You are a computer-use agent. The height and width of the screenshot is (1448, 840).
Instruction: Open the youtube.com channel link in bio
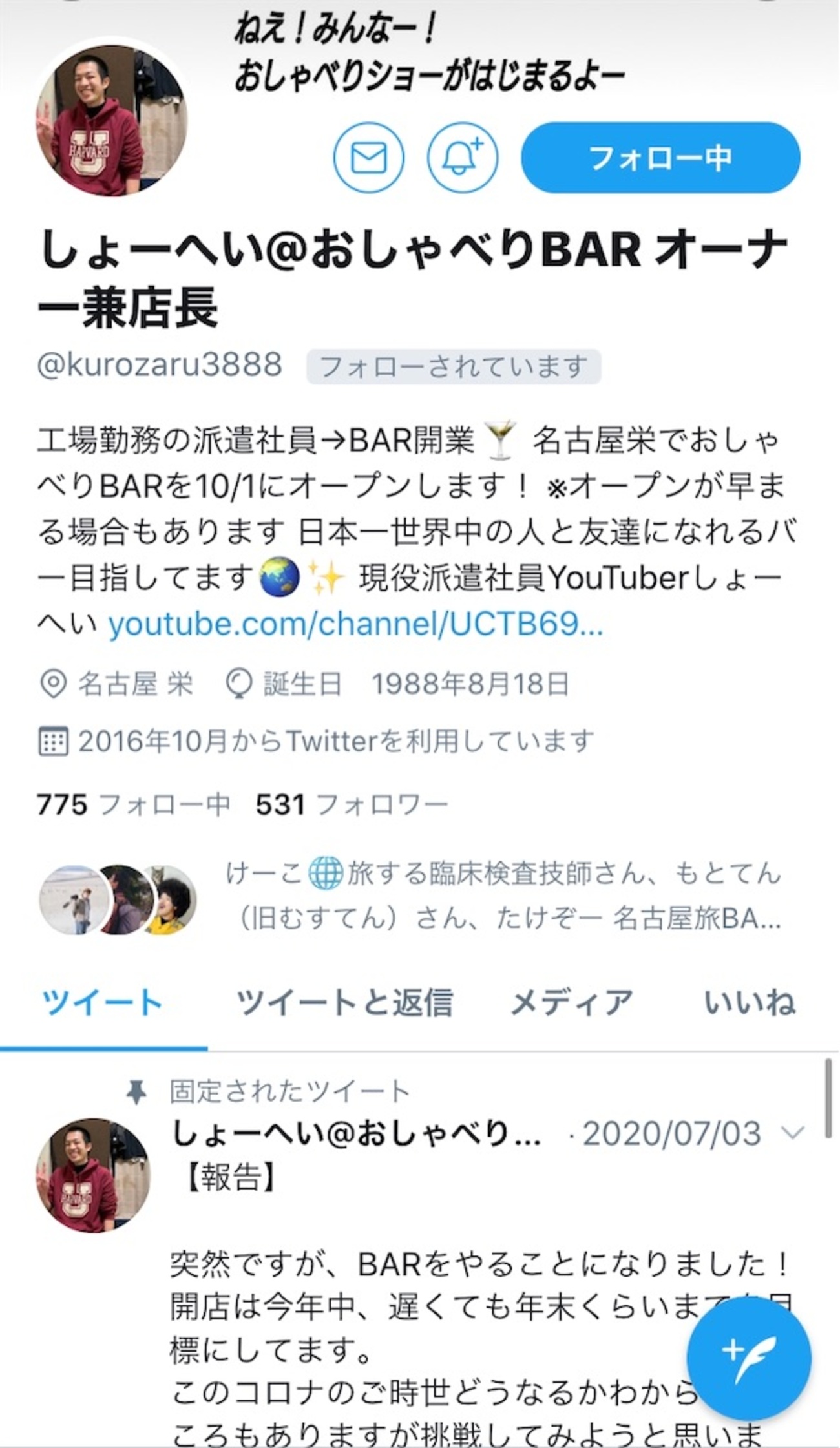[x=355, y=625]
